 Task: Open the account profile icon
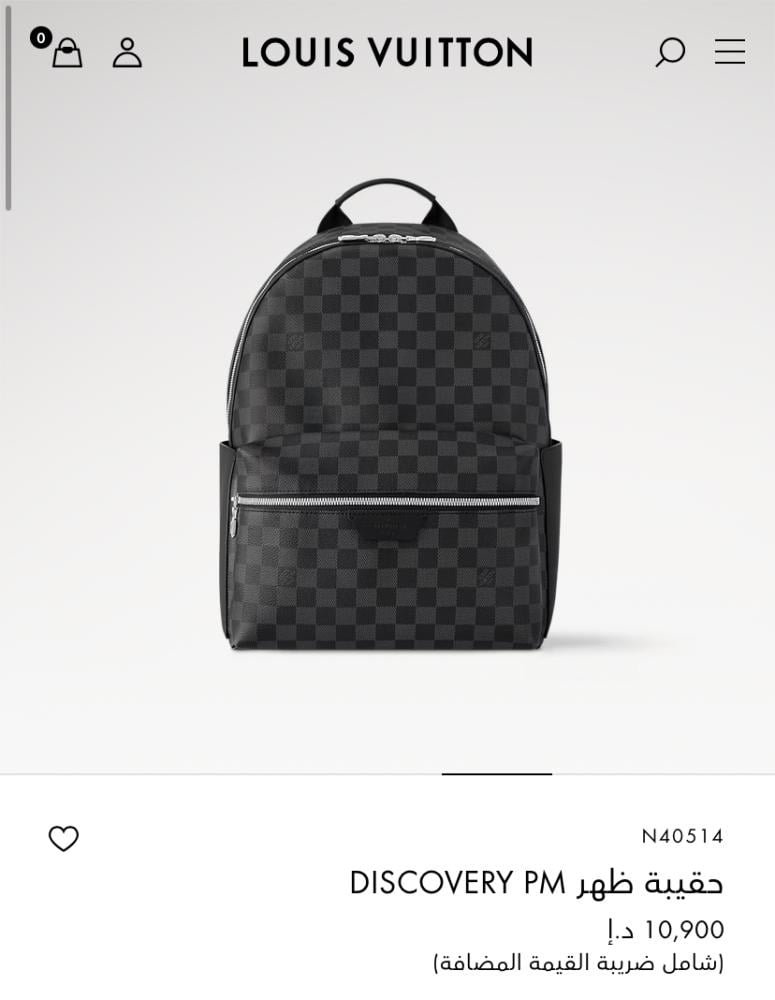pos(127,52)
